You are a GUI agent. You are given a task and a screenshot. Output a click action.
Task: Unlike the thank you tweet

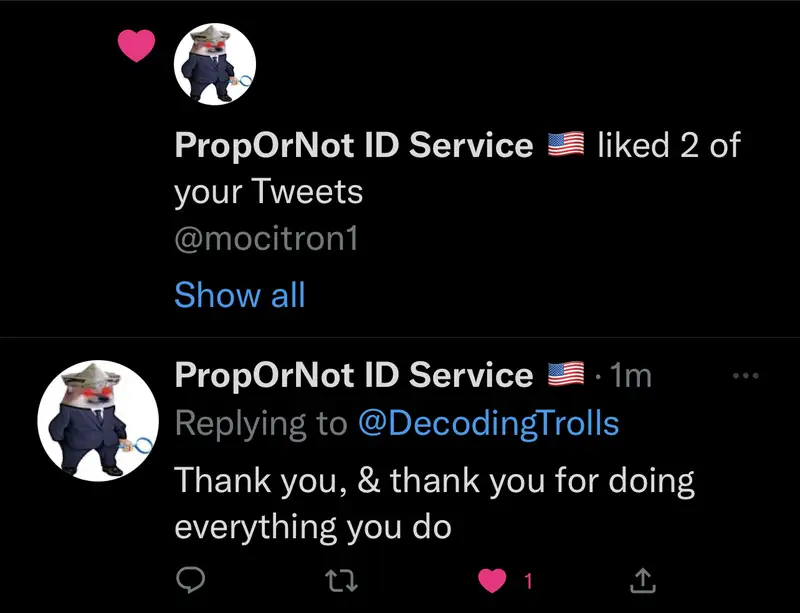tap(491, 580)
